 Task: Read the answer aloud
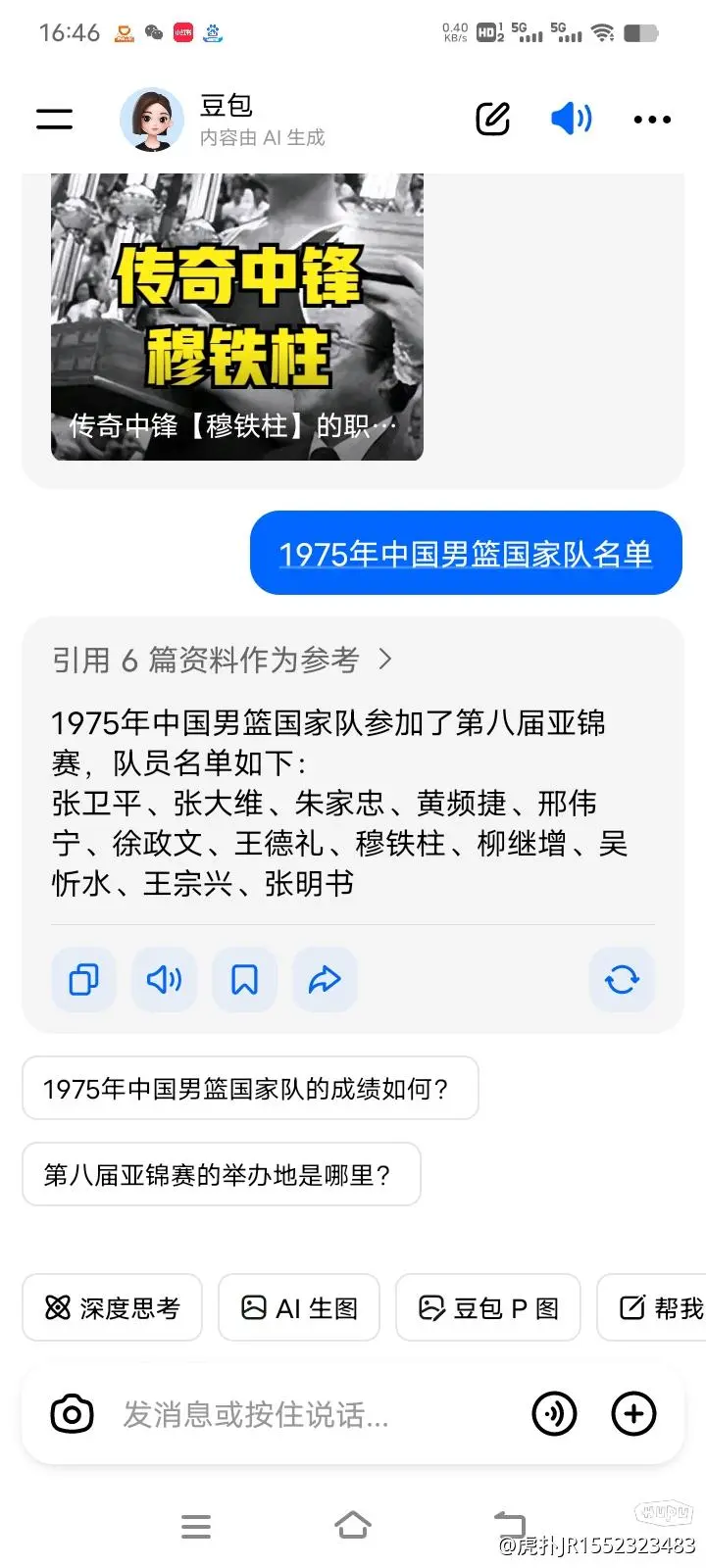[165, 979]
